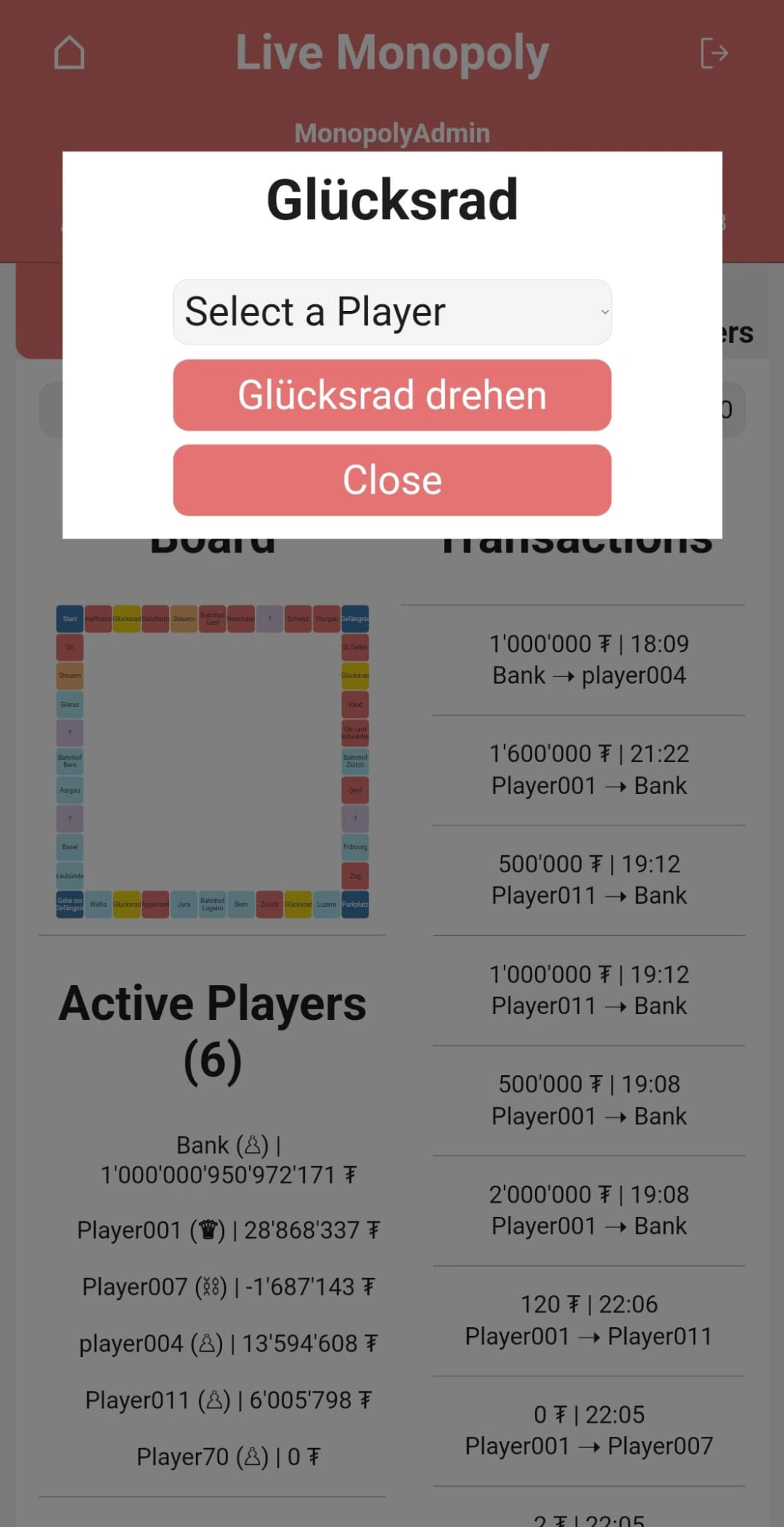Image resolution: width=784 pixels, height=1527 pixels.
Task: Click the Gehe ins Gefängnis tile
Action: (69, 904)
